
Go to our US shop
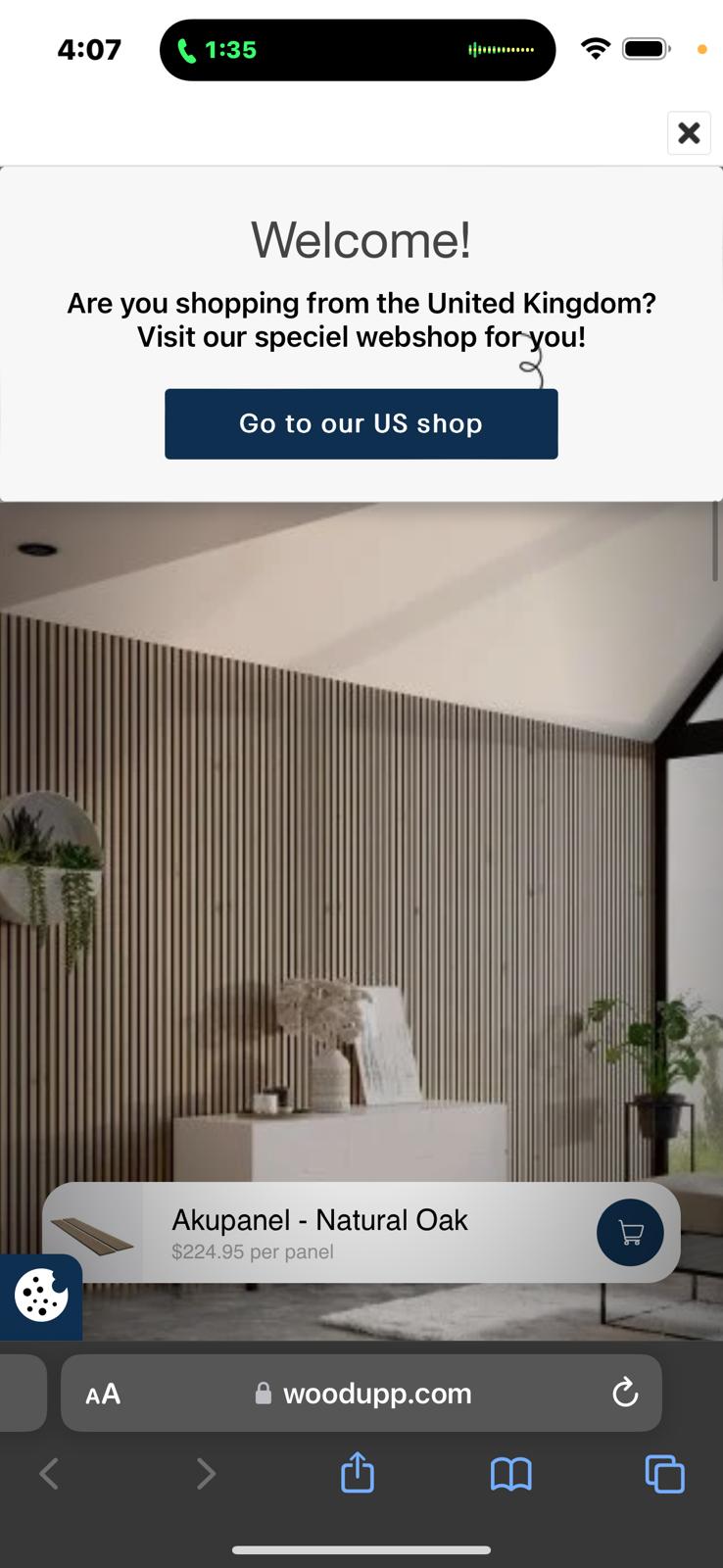click(x=361, y=423)
